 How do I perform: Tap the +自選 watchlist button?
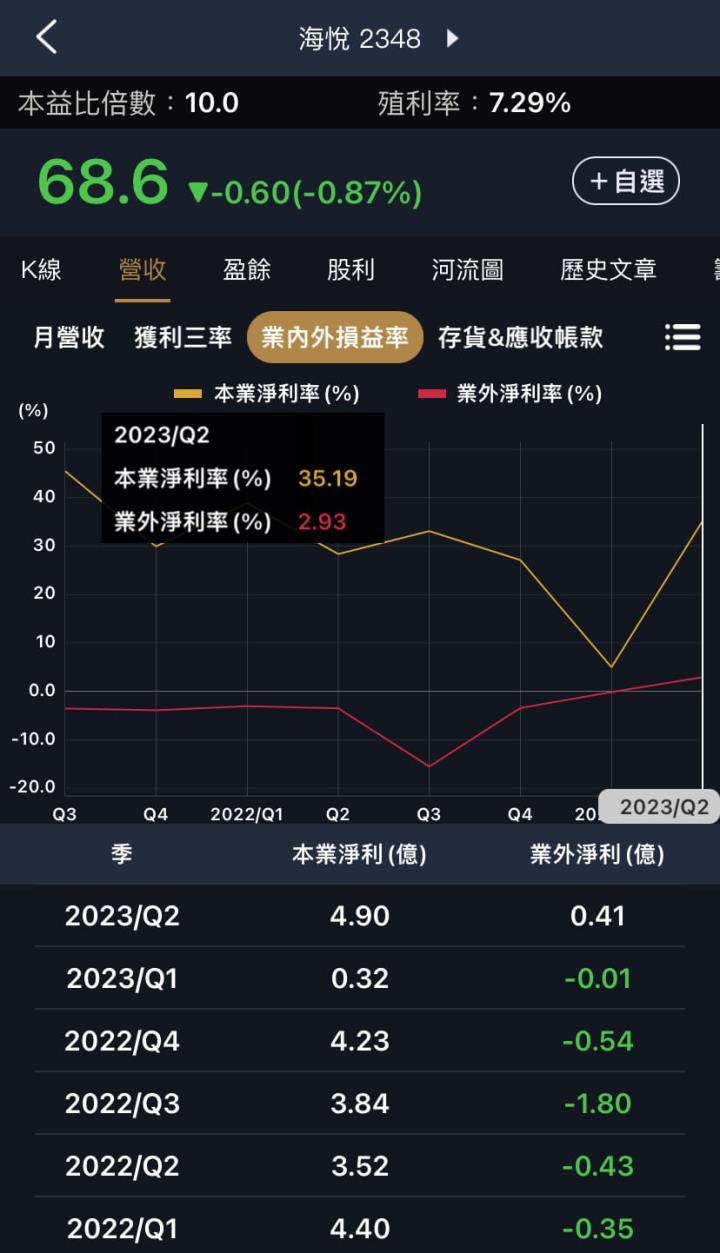tap(625, 181)
